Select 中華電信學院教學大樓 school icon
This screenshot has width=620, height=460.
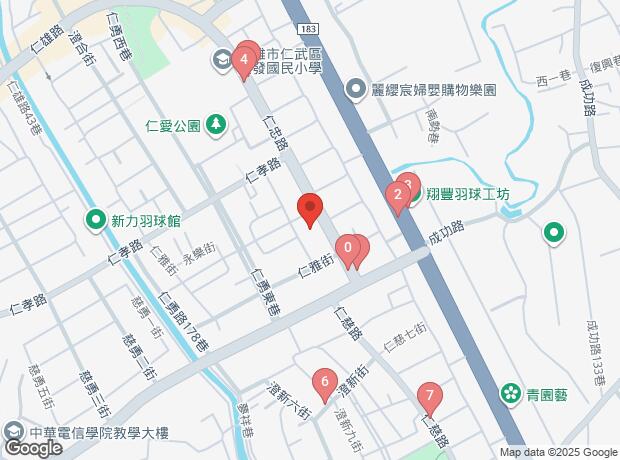[13, 432]
